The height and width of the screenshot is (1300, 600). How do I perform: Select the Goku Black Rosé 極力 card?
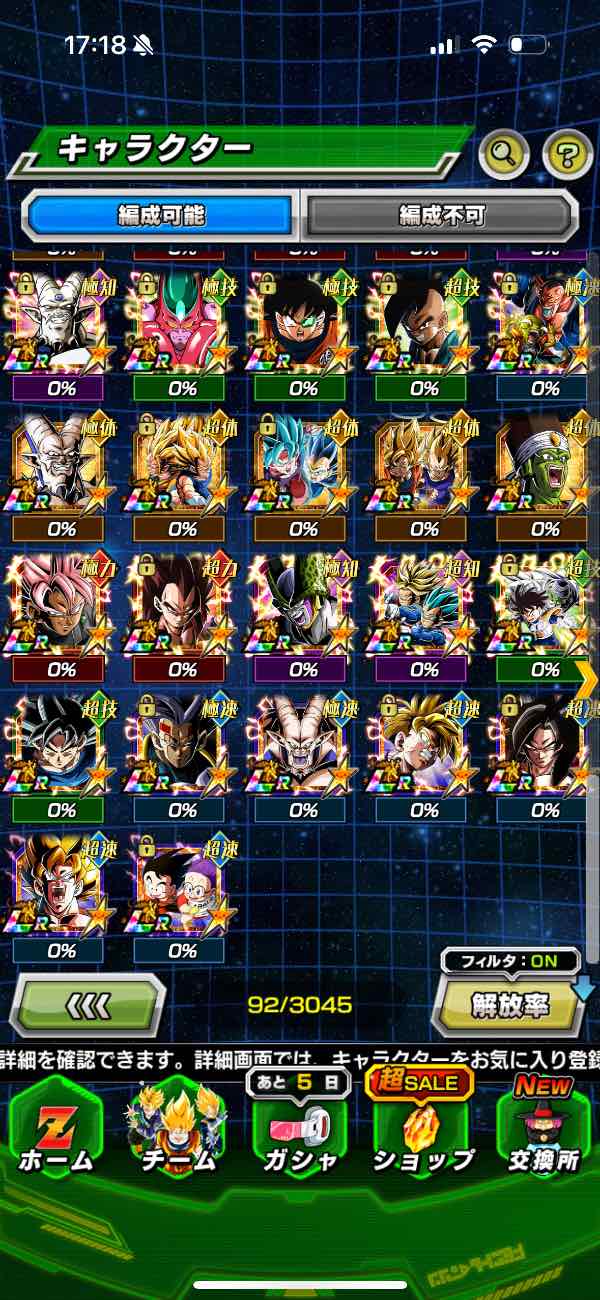pyautogui.click(x=62, y=608)
